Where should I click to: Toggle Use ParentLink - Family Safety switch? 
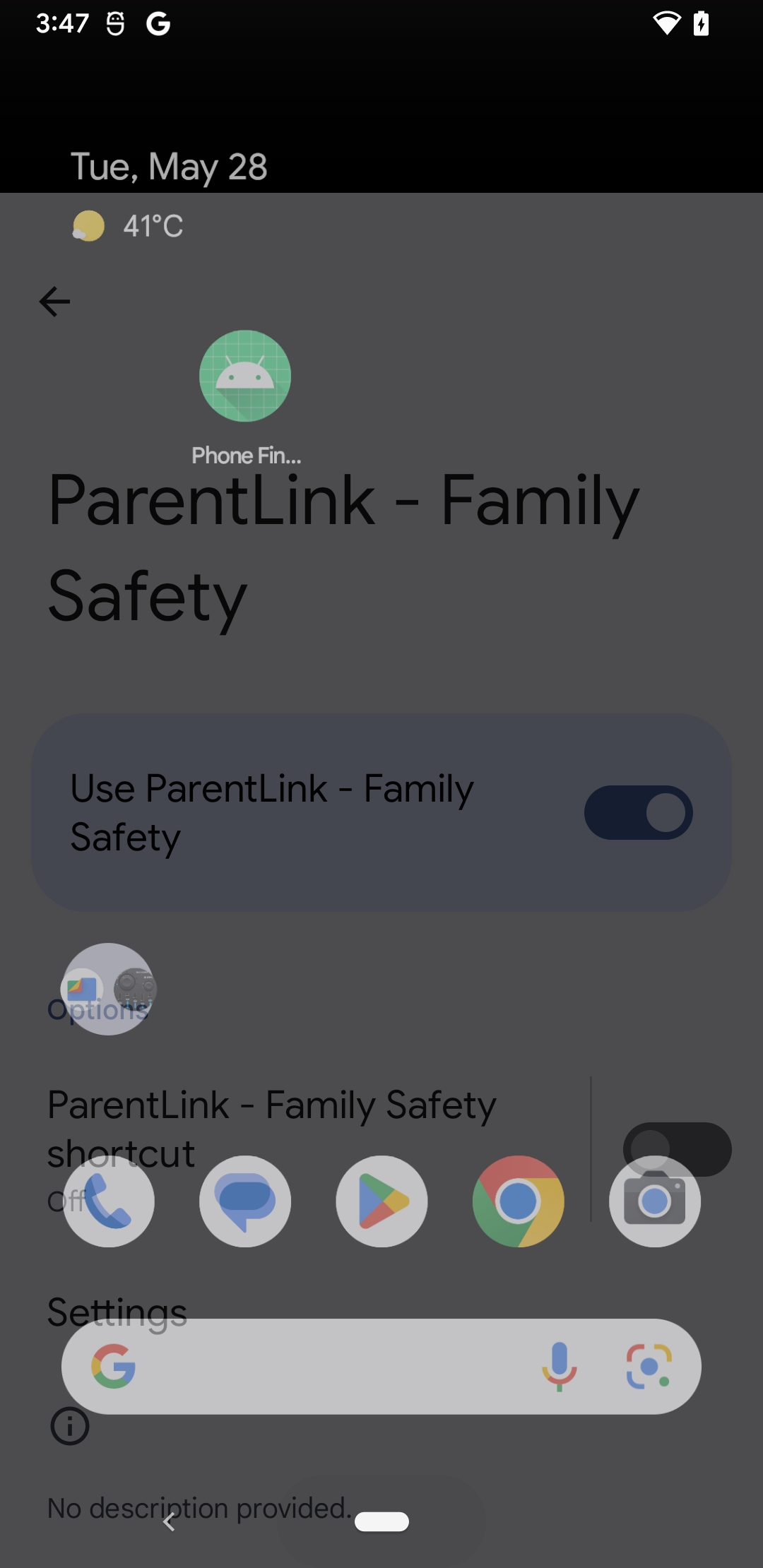638,812
